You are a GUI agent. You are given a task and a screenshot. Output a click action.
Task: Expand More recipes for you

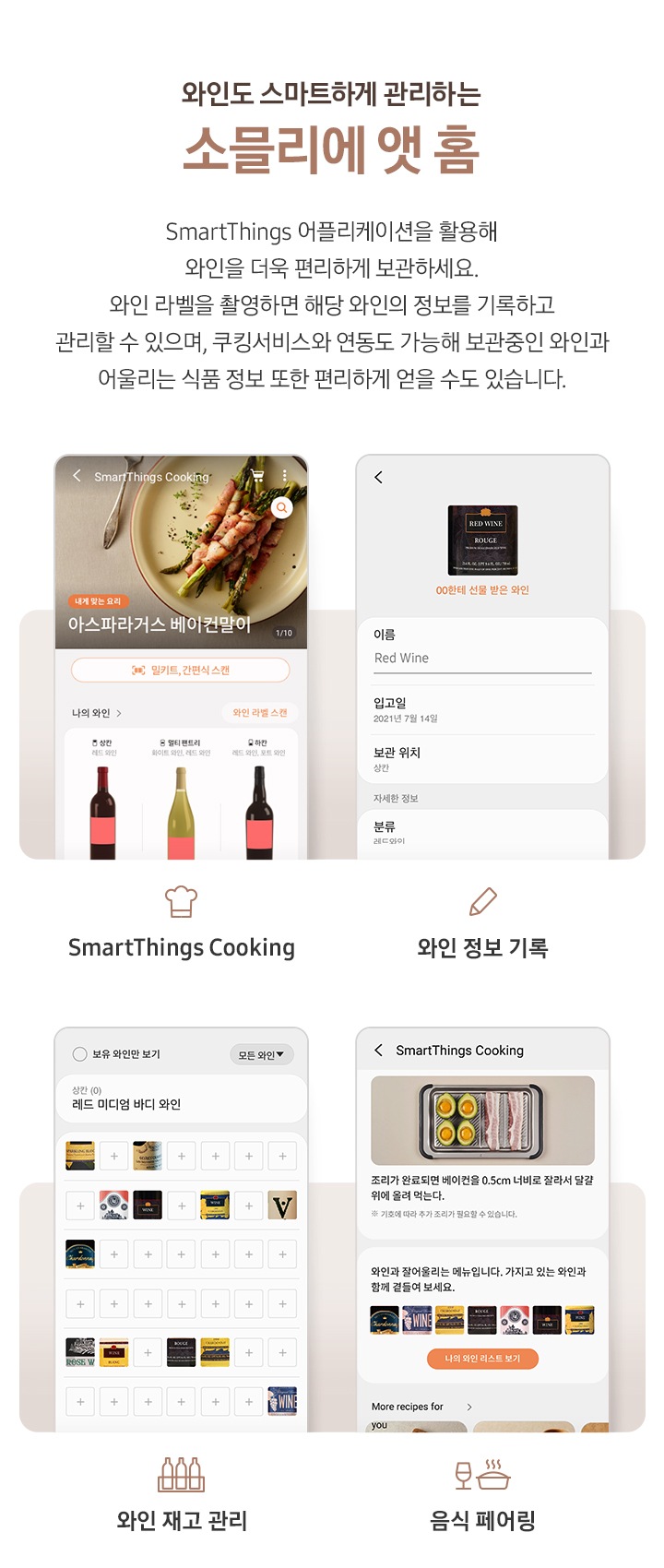pyautogui.click(x=468, y=1407)
